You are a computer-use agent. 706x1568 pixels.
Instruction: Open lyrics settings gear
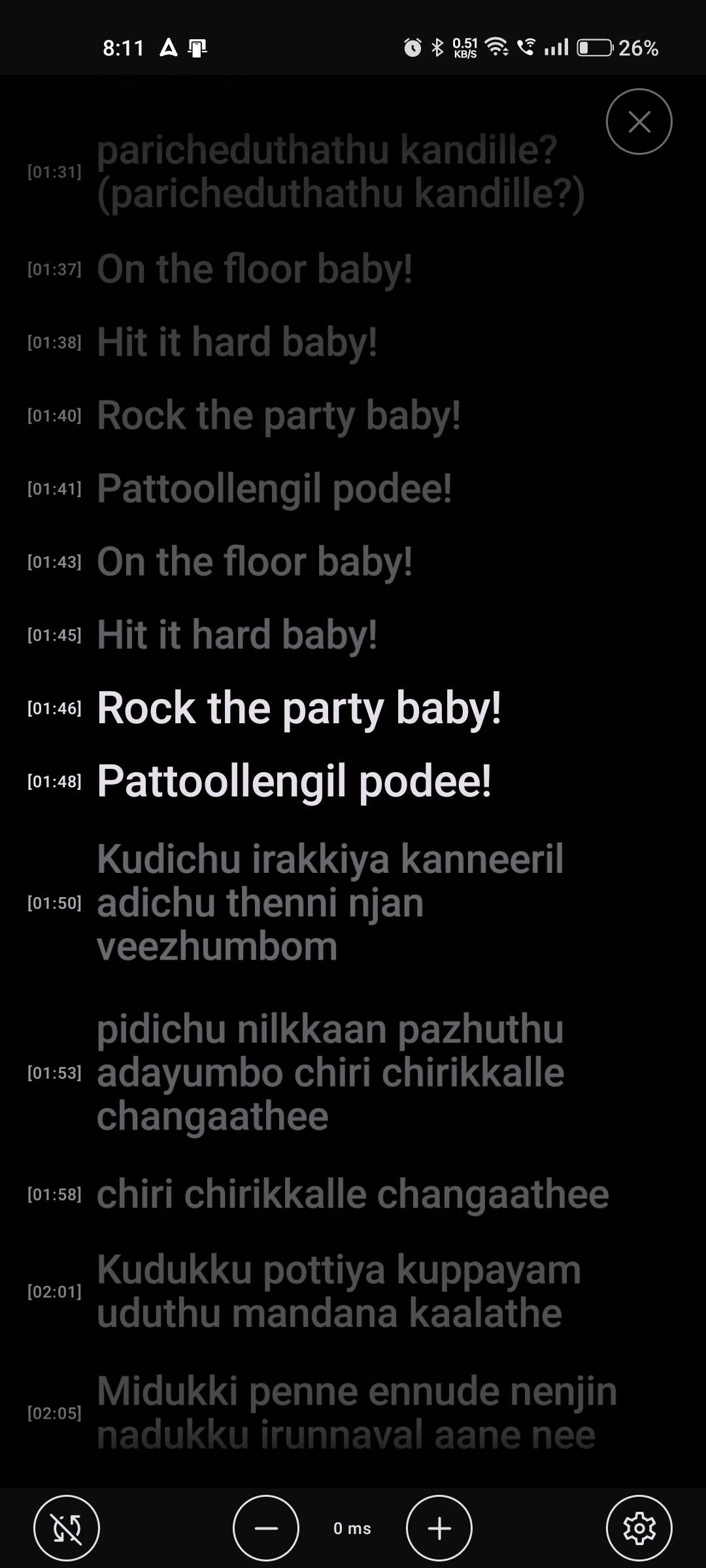(x=639, y=1528)
